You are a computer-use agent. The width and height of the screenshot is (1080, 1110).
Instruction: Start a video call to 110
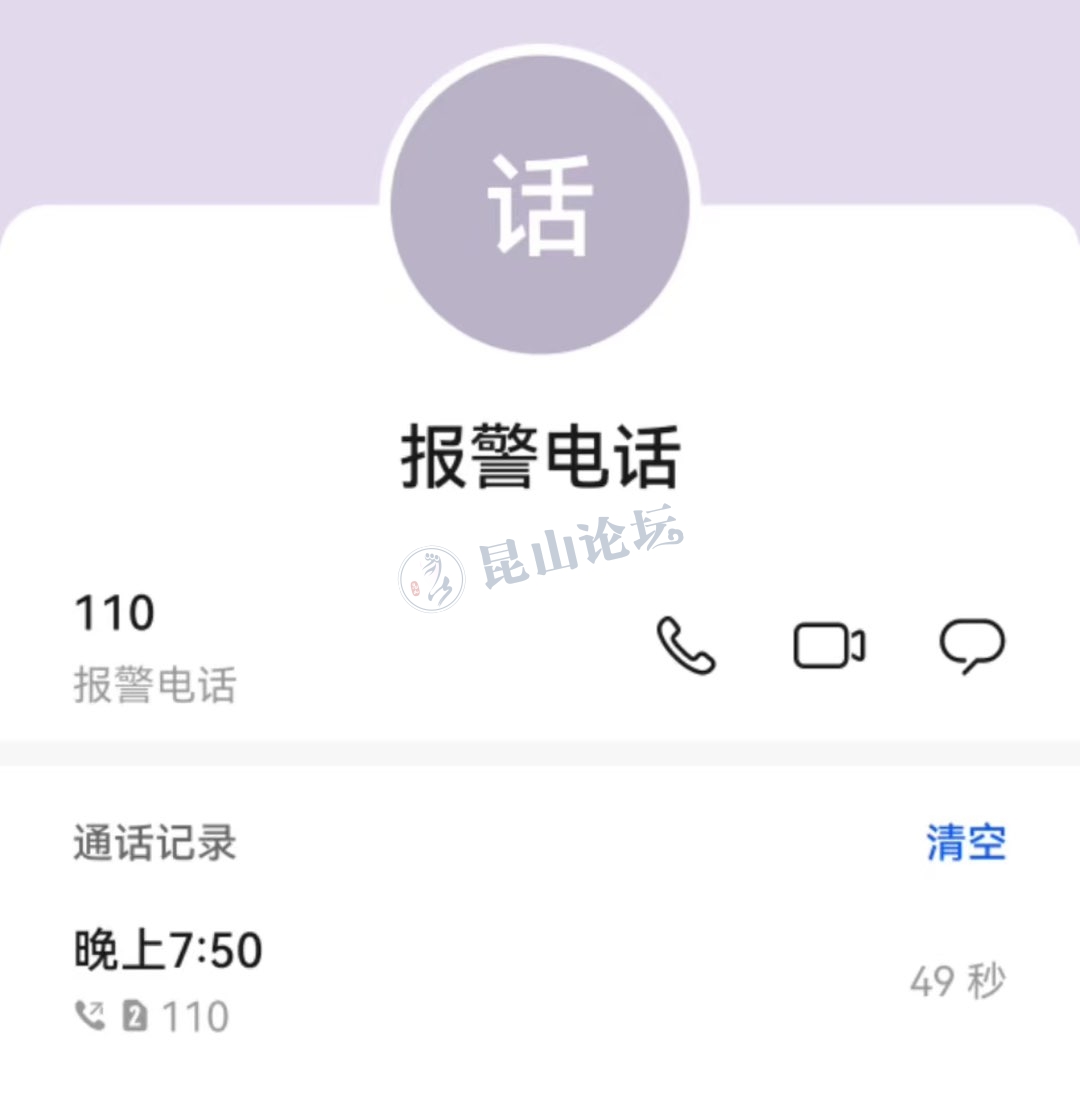point(829,645)
